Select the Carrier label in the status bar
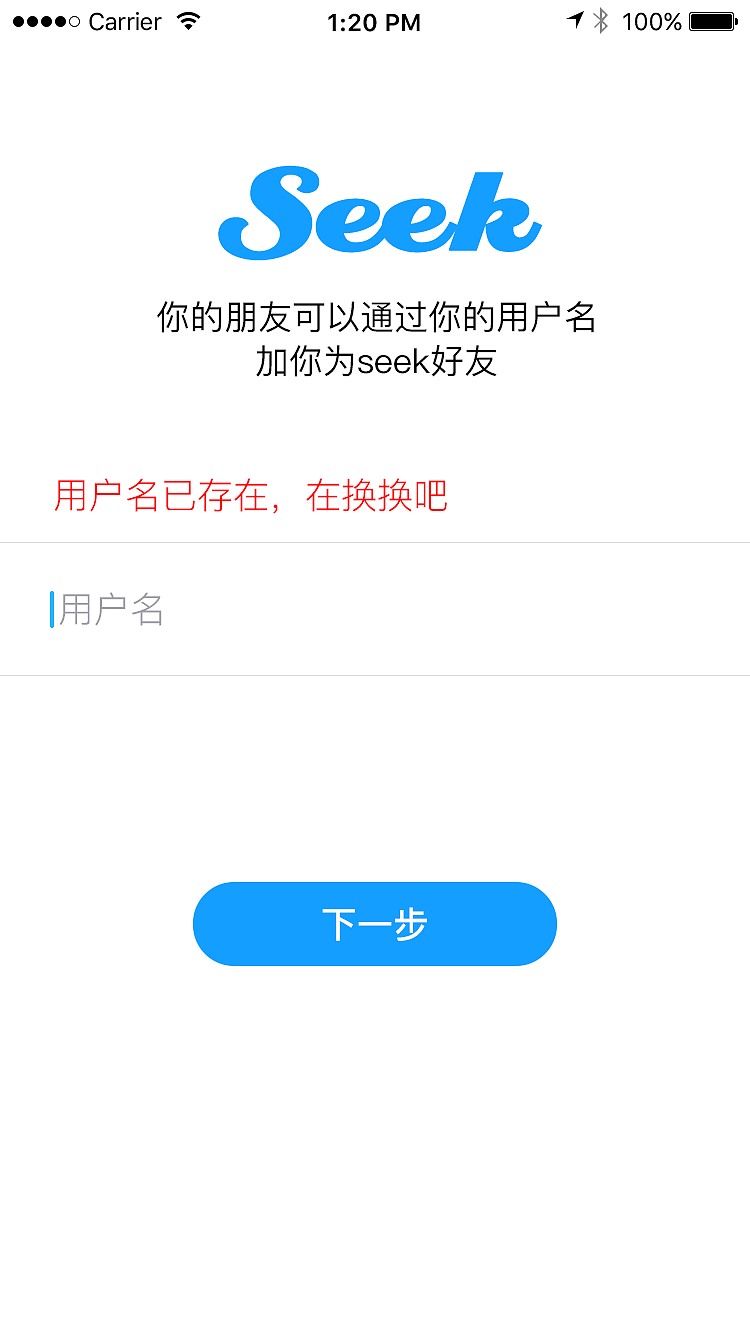 [125, 22]
